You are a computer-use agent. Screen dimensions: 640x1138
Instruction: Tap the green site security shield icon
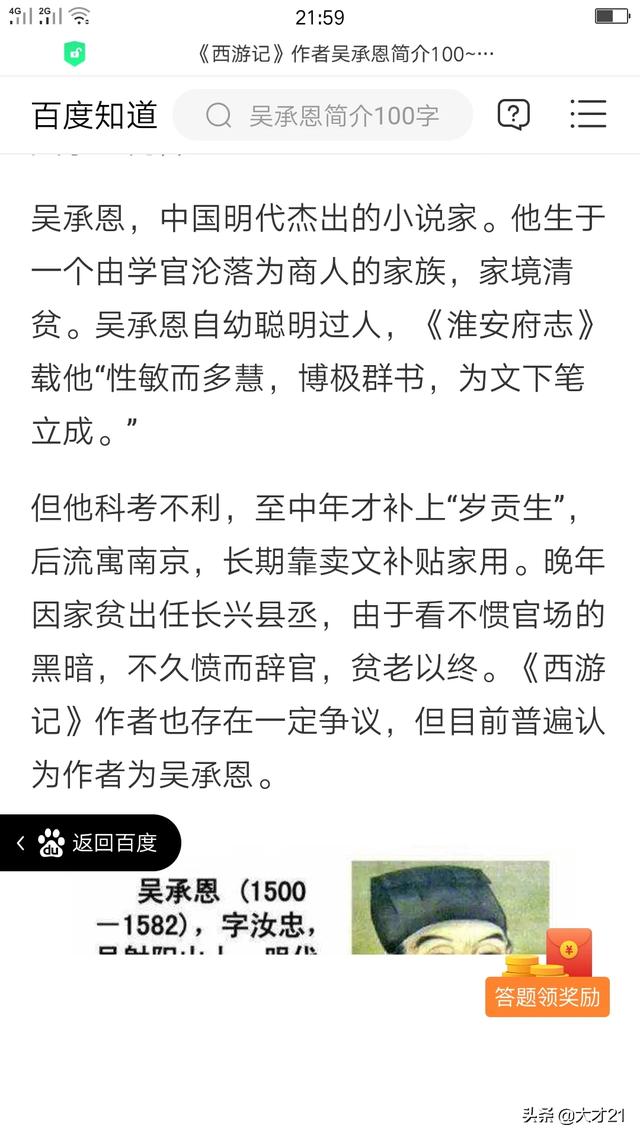point(74,53)
